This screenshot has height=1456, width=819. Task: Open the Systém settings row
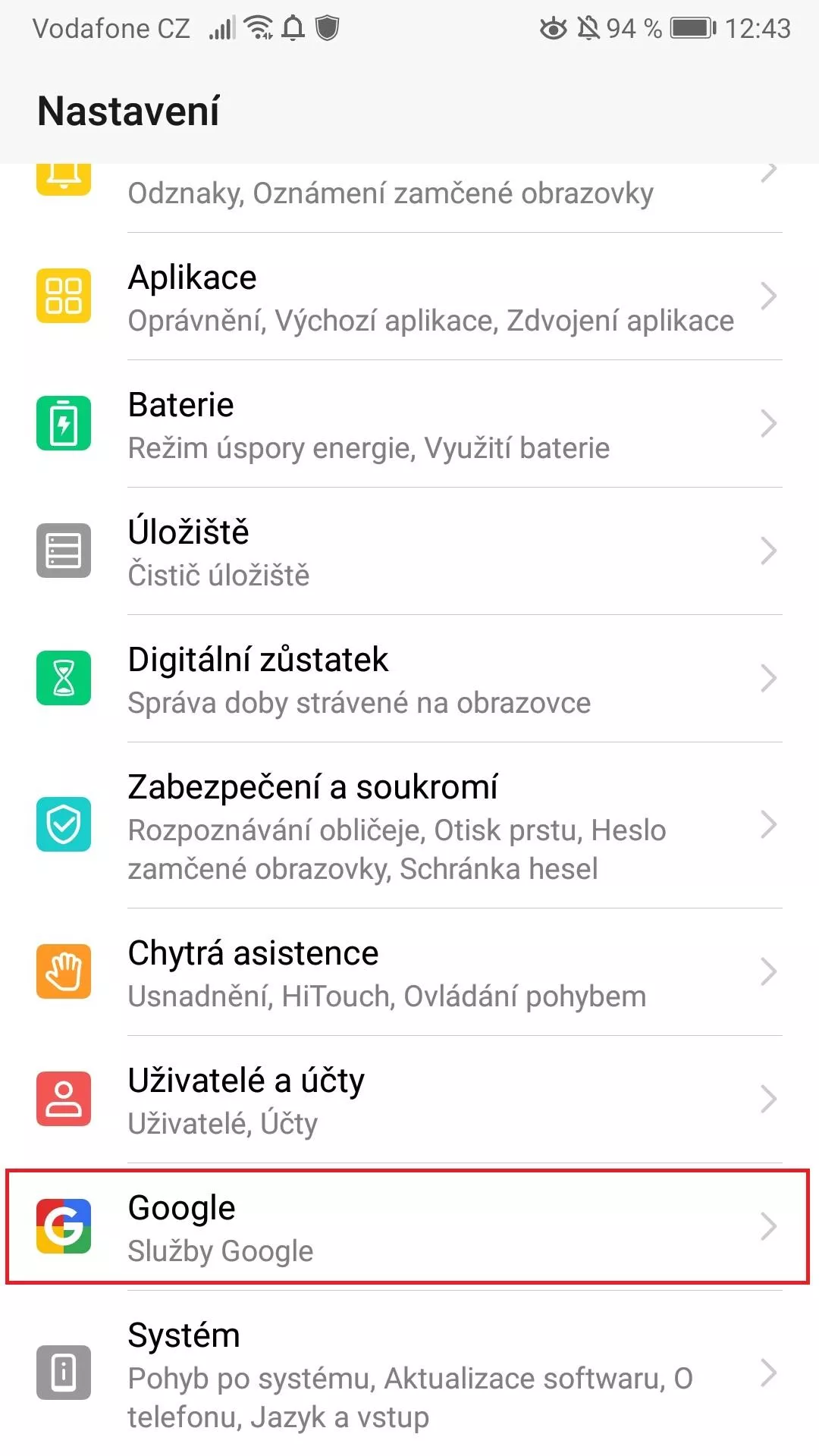[x=409, y=1373]
